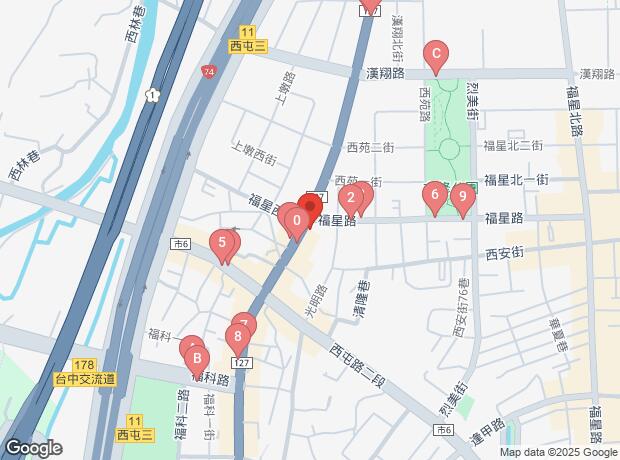Screen dimensions: 620x460
Task: Select map marker number 8
Action: point(238,336)
